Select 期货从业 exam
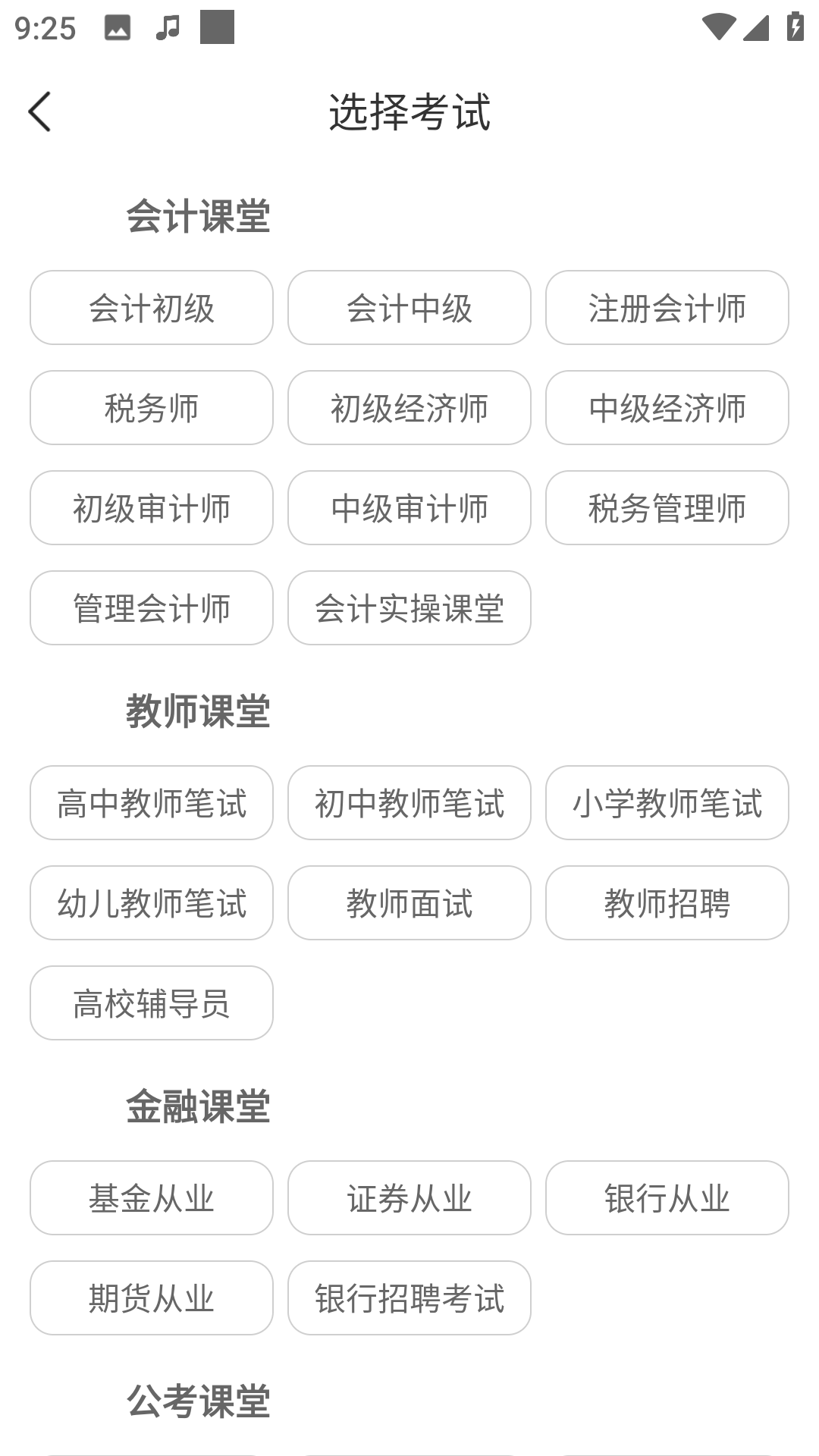The height and width of the screenshot is (1456, 819). tap(151, 1298)
